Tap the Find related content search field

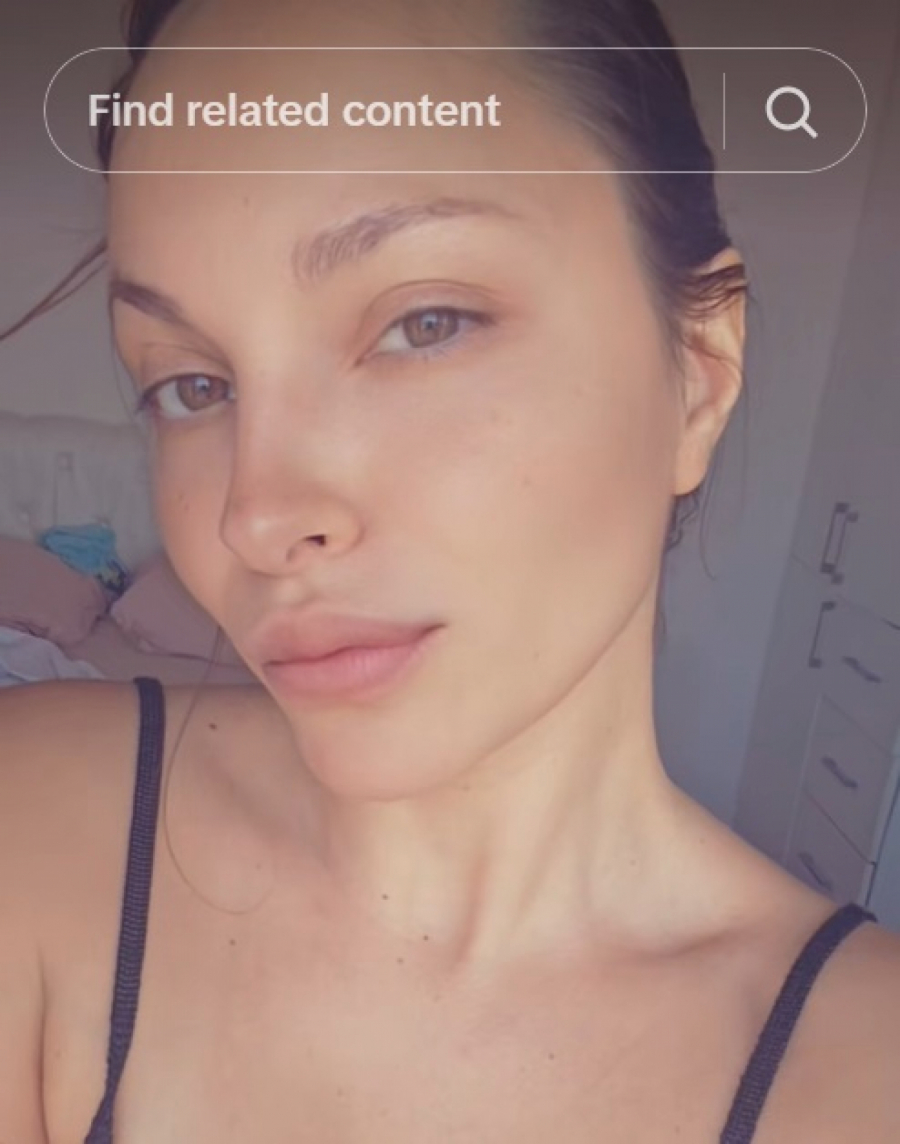click(x=380, y=111)
